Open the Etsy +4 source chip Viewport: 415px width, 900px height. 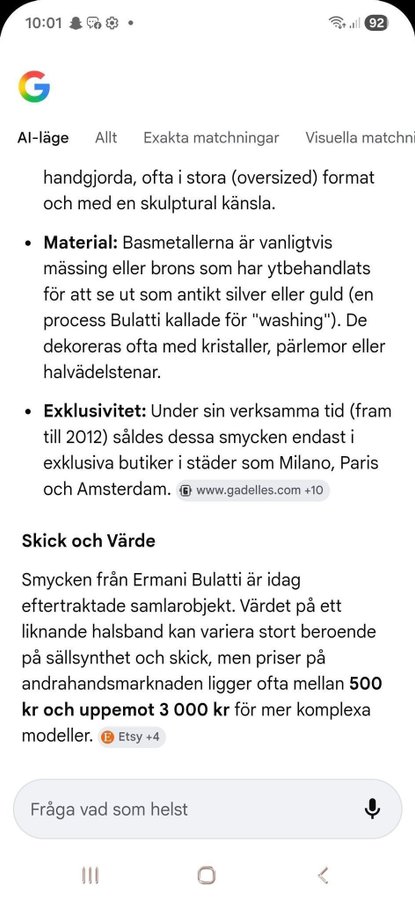tap(131, 737)
